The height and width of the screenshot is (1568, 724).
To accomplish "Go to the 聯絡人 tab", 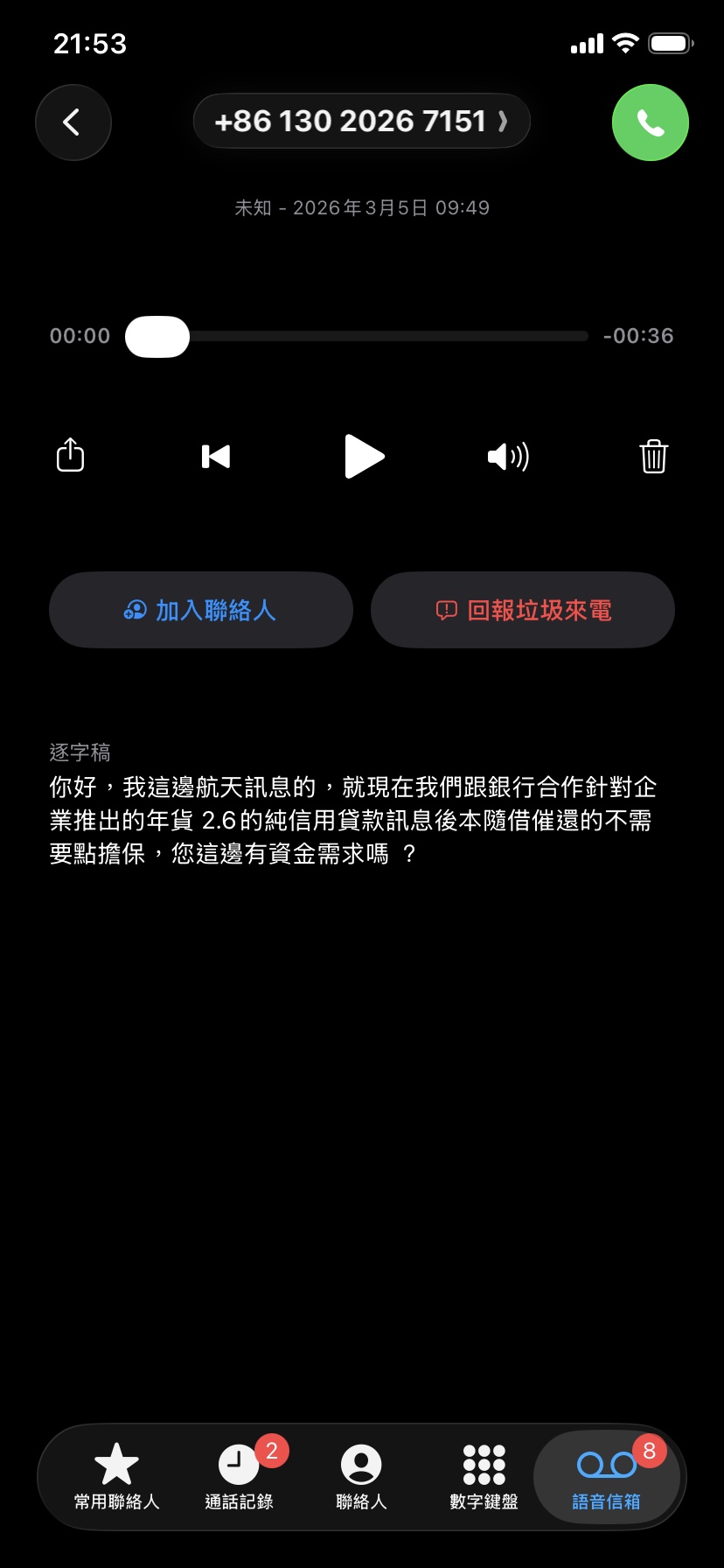I will pyautogui.click(x=361, y=1476).
